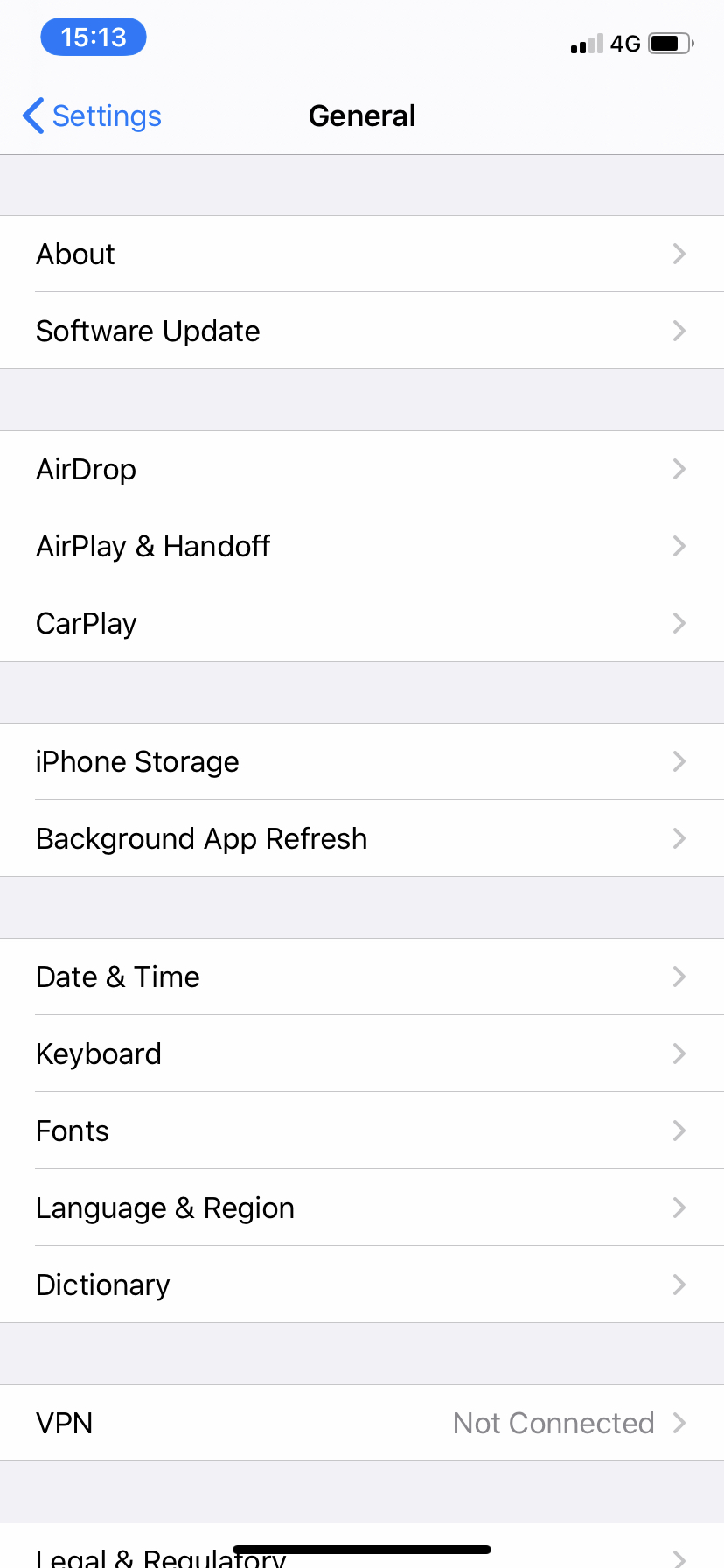724x1568 pixels.
Task: Open Language & Region settings
Action: click(362, 1207)
